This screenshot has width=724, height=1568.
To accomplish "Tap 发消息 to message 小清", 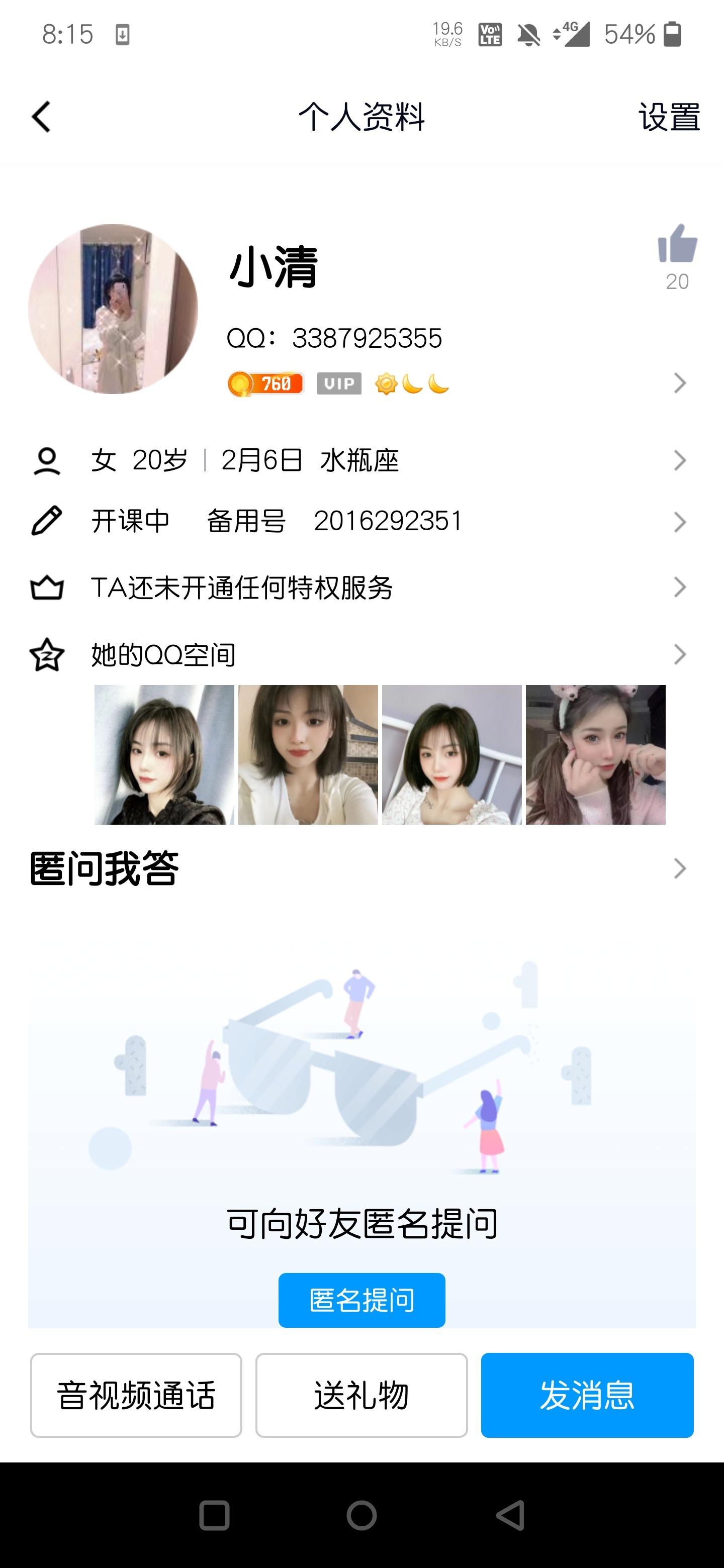I will click(x=587, y=1395).
